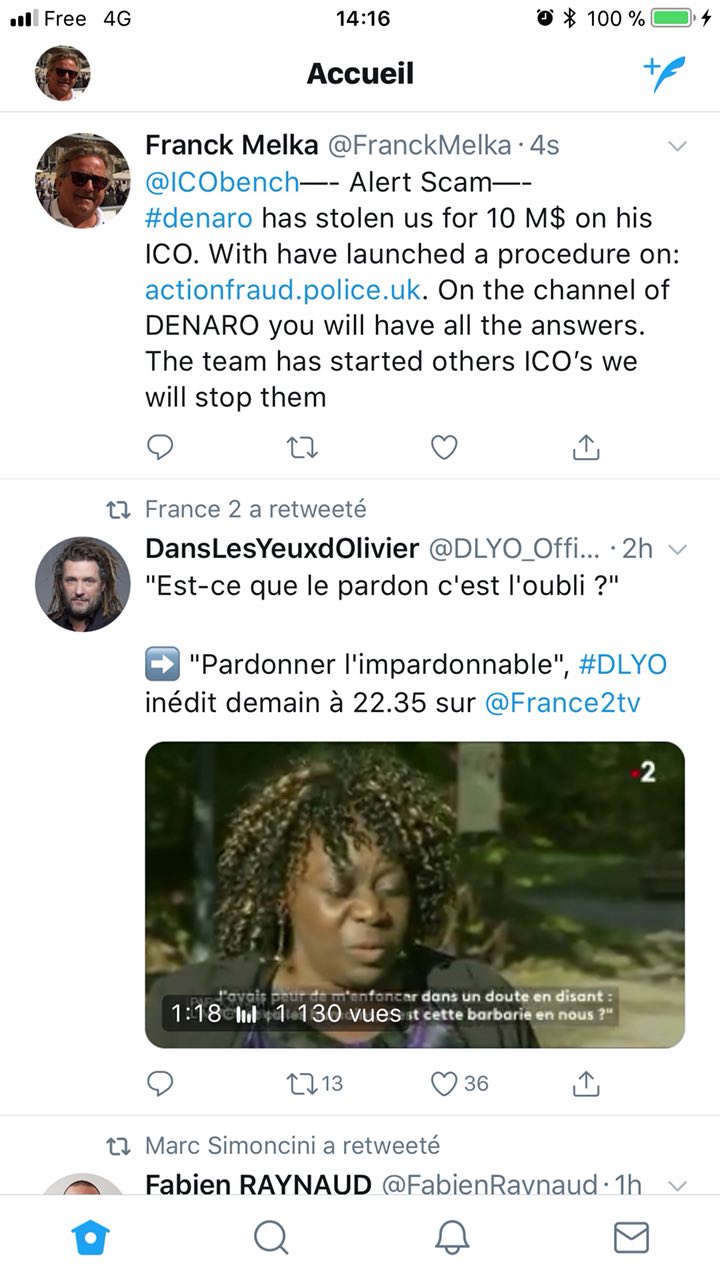The image size is (720, 1280).
Task: Switch to the Search tab
Action: 270,1238
